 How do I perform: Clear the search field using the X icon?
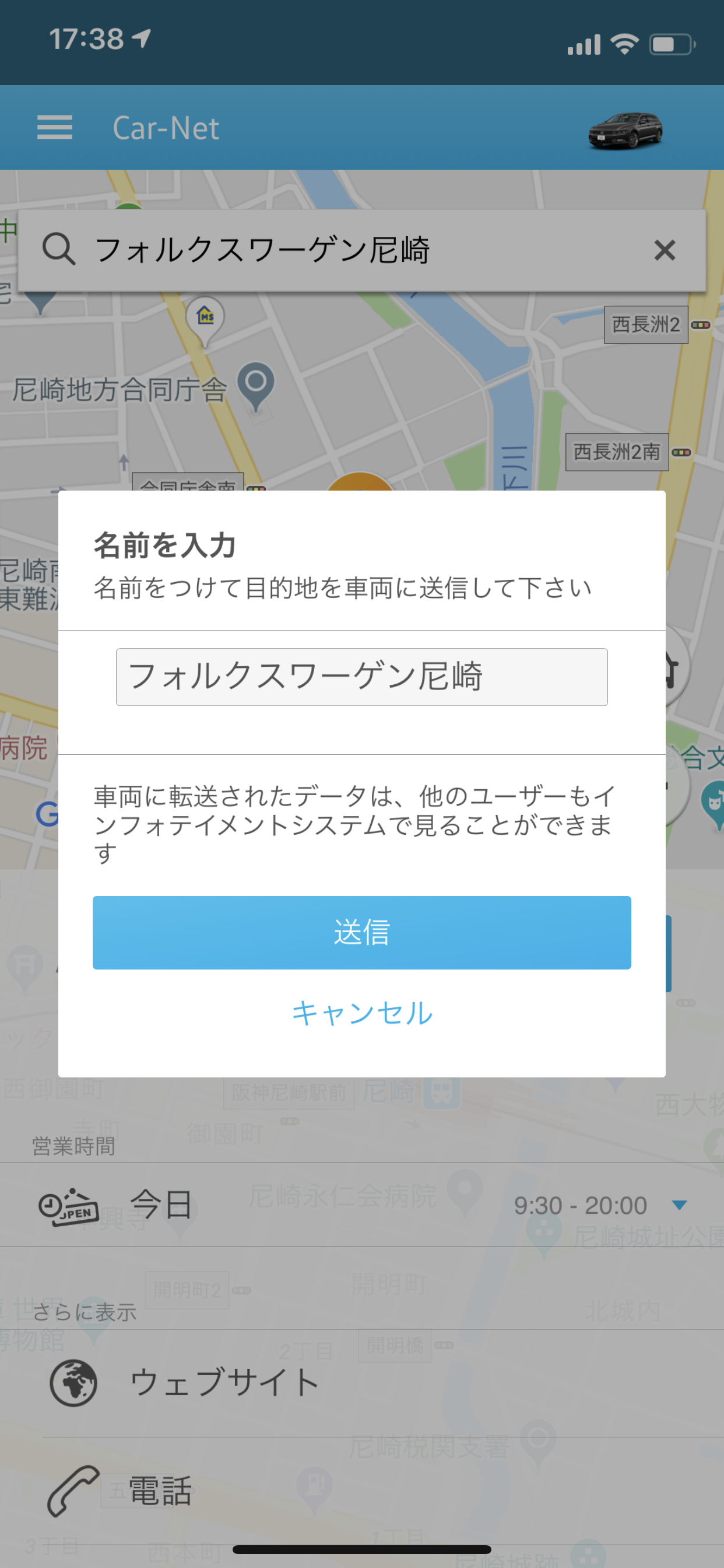[x=664, y=251]
